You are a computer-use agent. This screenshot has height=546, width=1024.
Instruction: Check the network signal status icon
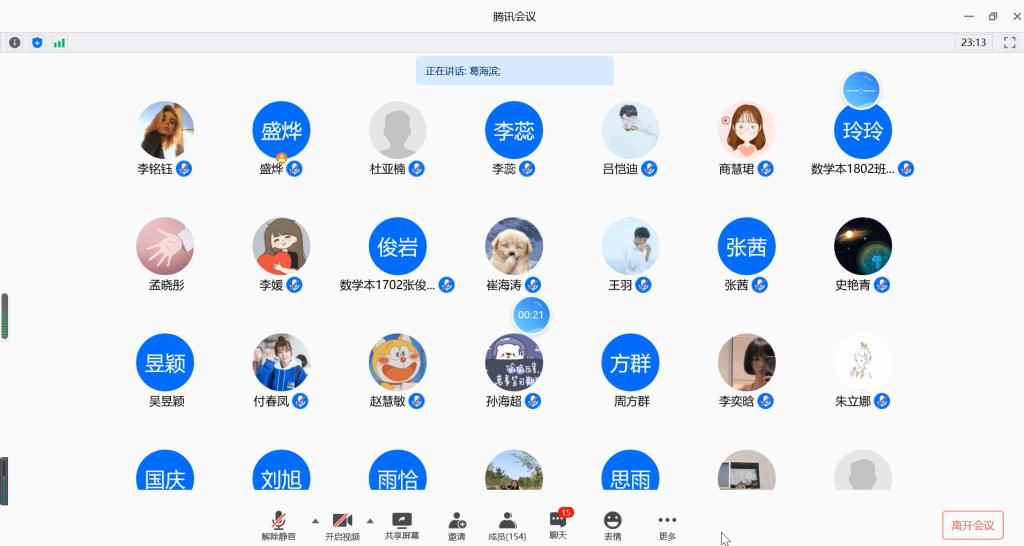click(x=59, y=42)
